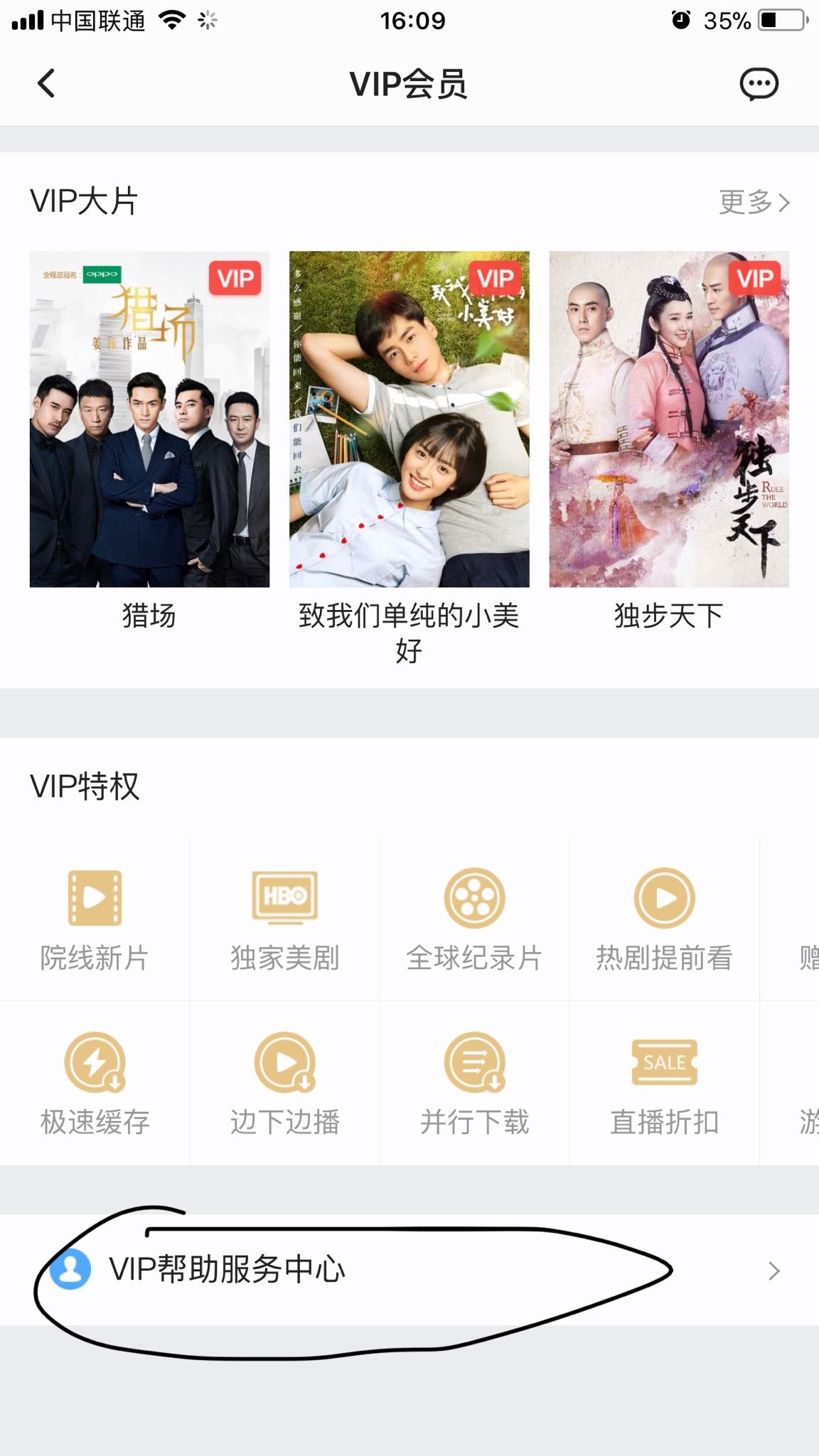Select the 极速缓存 lightning icon

95,1064
